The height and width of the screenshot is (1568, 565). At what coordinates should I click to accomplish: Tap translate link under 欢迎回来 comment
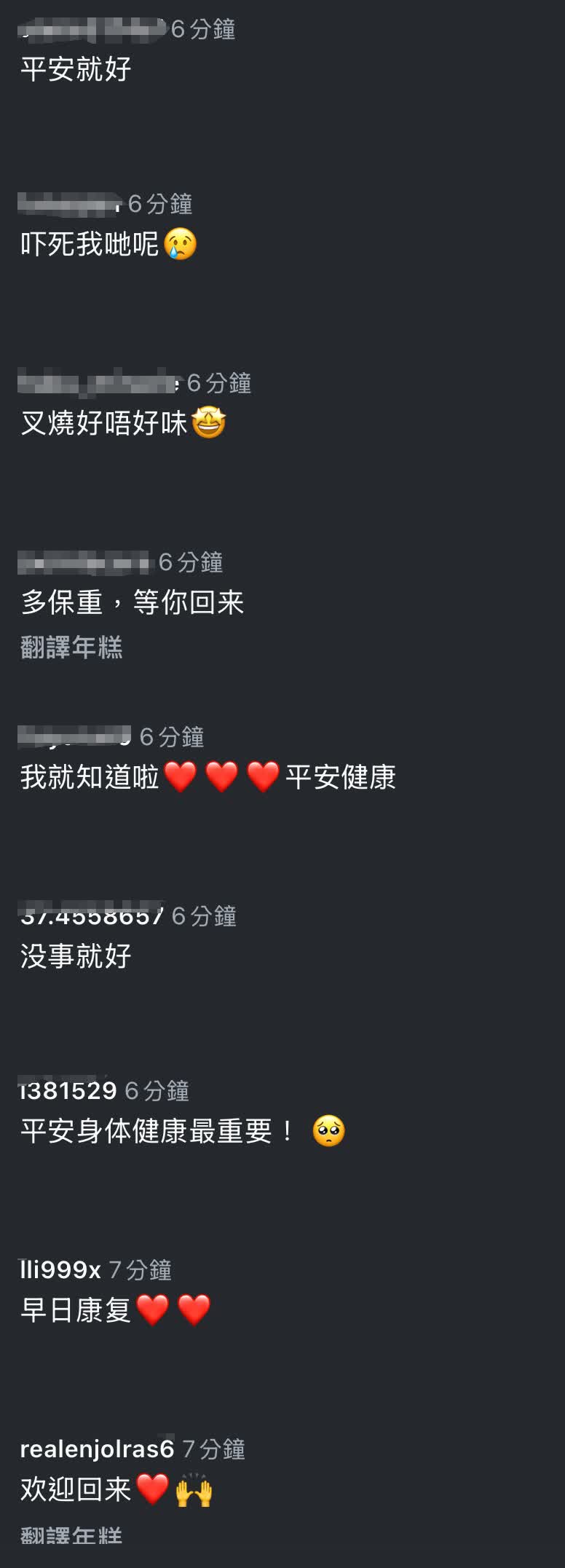pos(71,1535)
